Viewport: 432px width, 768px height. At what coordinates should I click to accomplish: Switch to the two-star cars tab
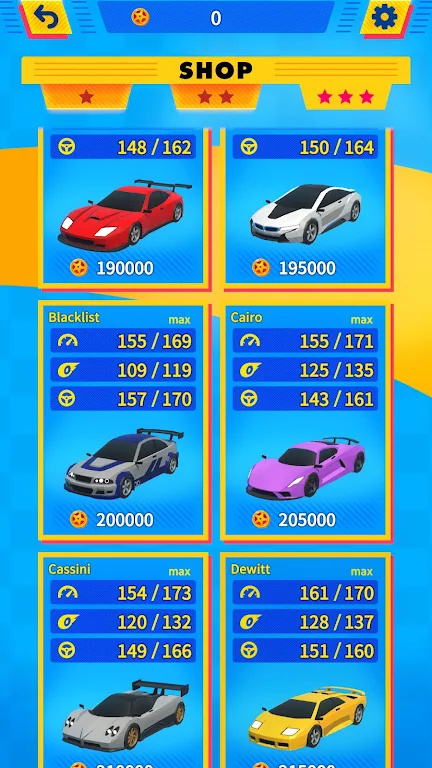216,96
